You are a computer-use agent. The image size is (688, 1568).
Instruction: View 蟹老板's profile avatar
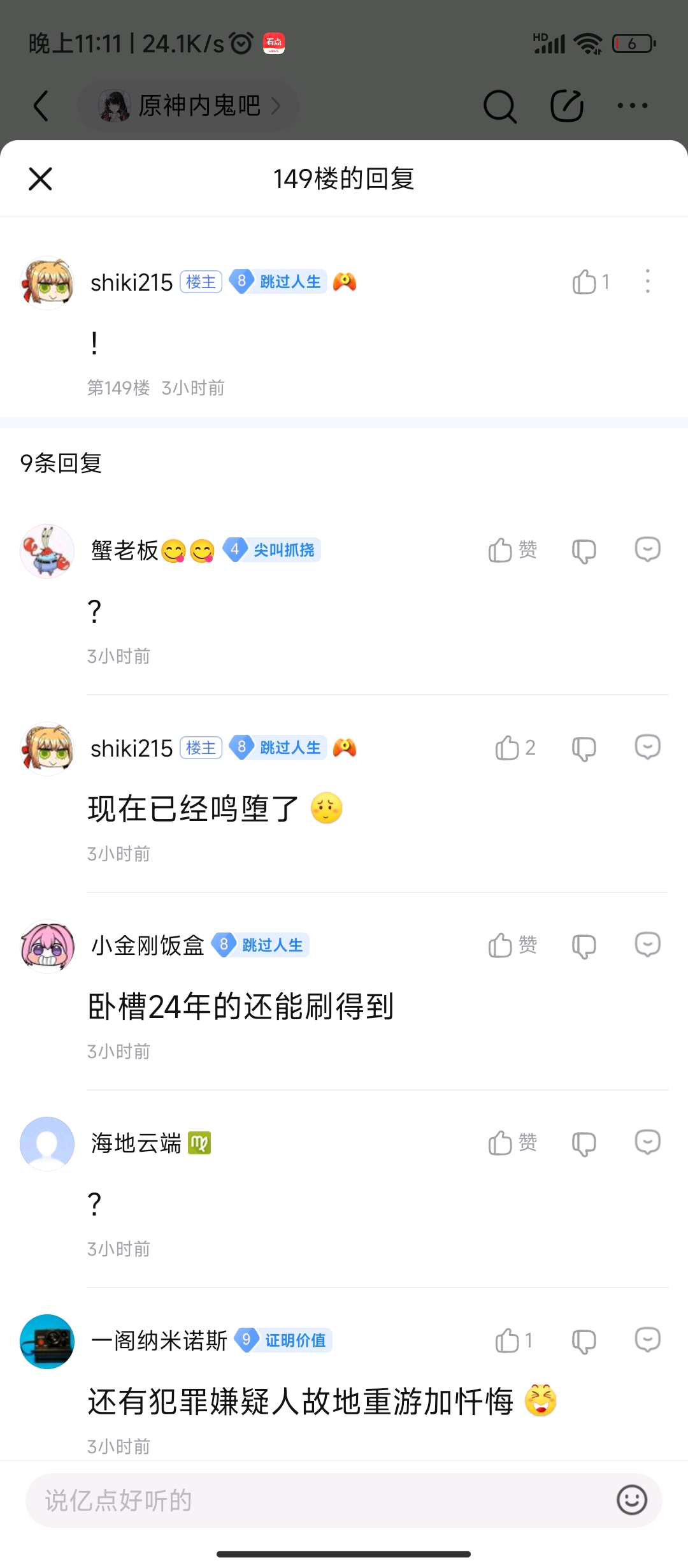pos(47,551)
